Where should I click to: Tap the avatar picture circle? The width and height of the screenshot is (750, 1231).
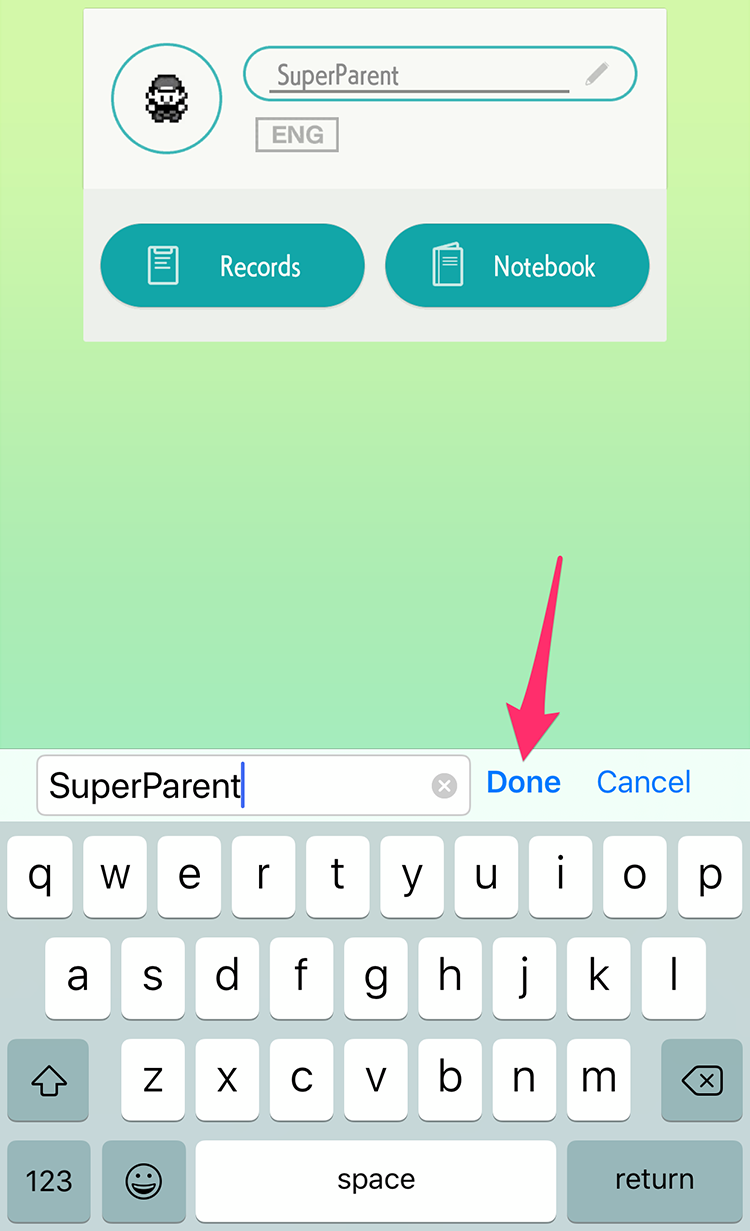coord(166,98)
